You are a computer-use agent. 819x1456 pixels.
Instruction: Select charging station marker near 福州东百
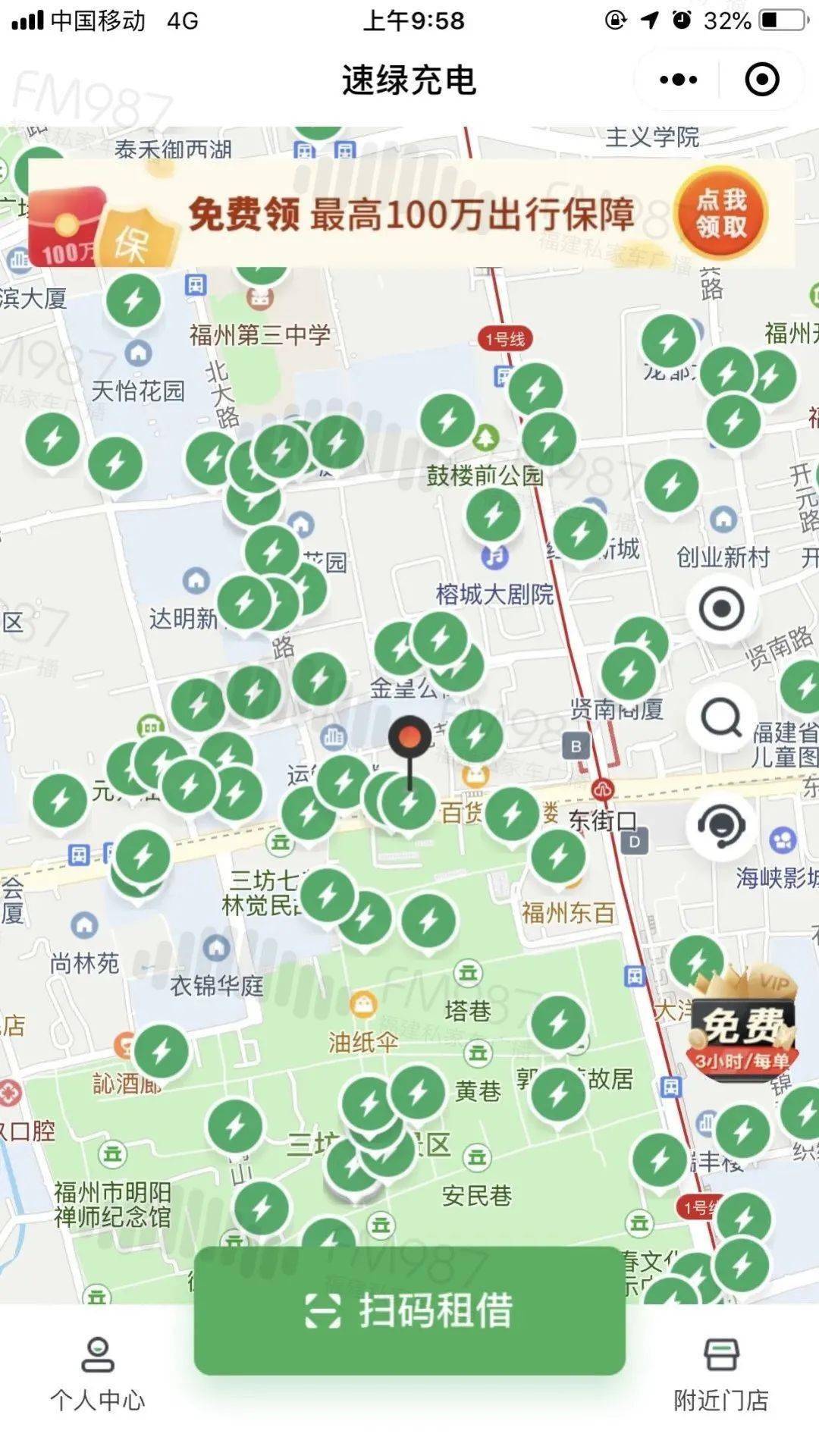pos(558,855)
